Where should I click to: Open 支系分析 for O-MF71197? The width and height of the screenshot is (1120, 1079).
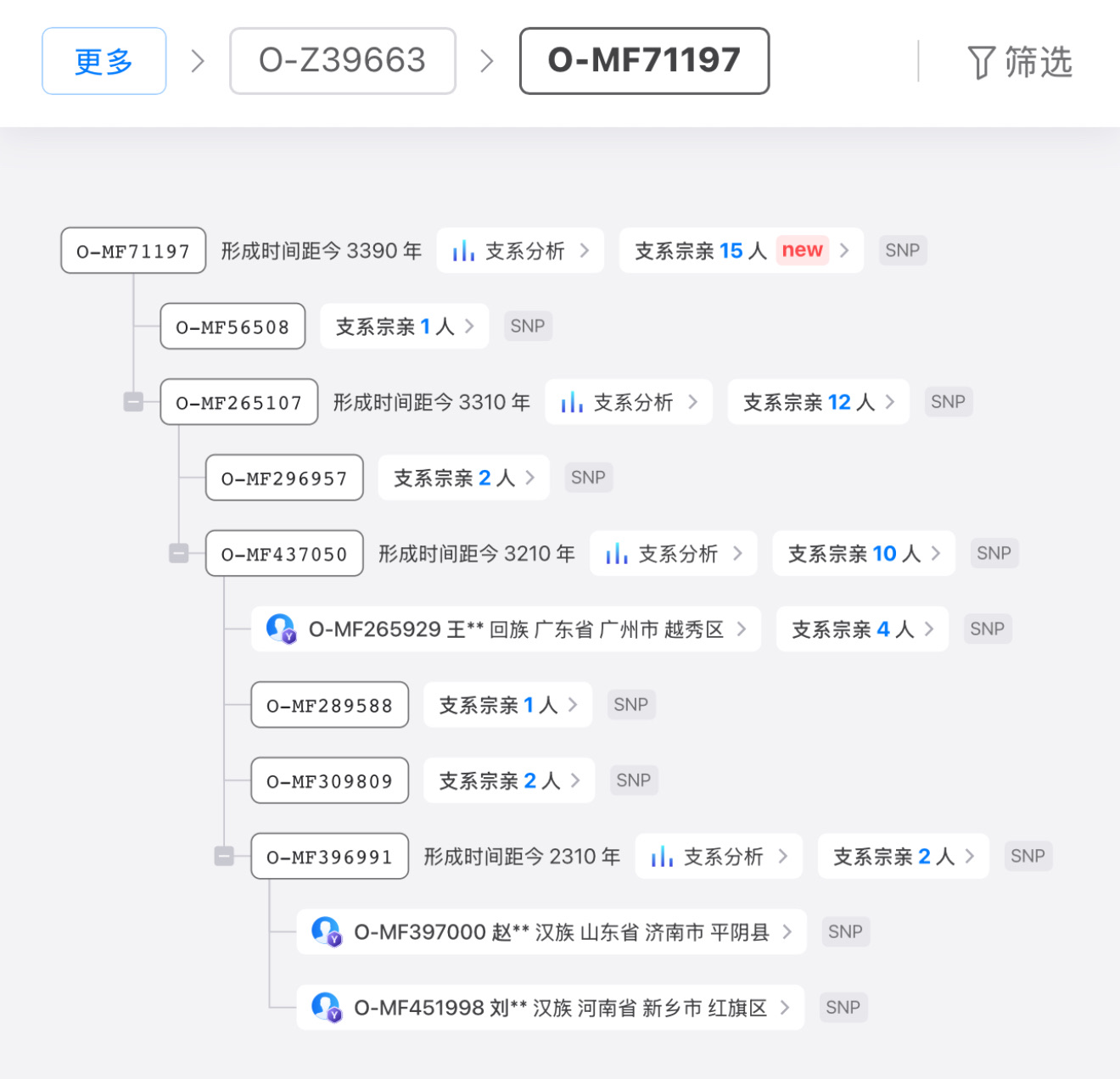(x=519, y=251)
